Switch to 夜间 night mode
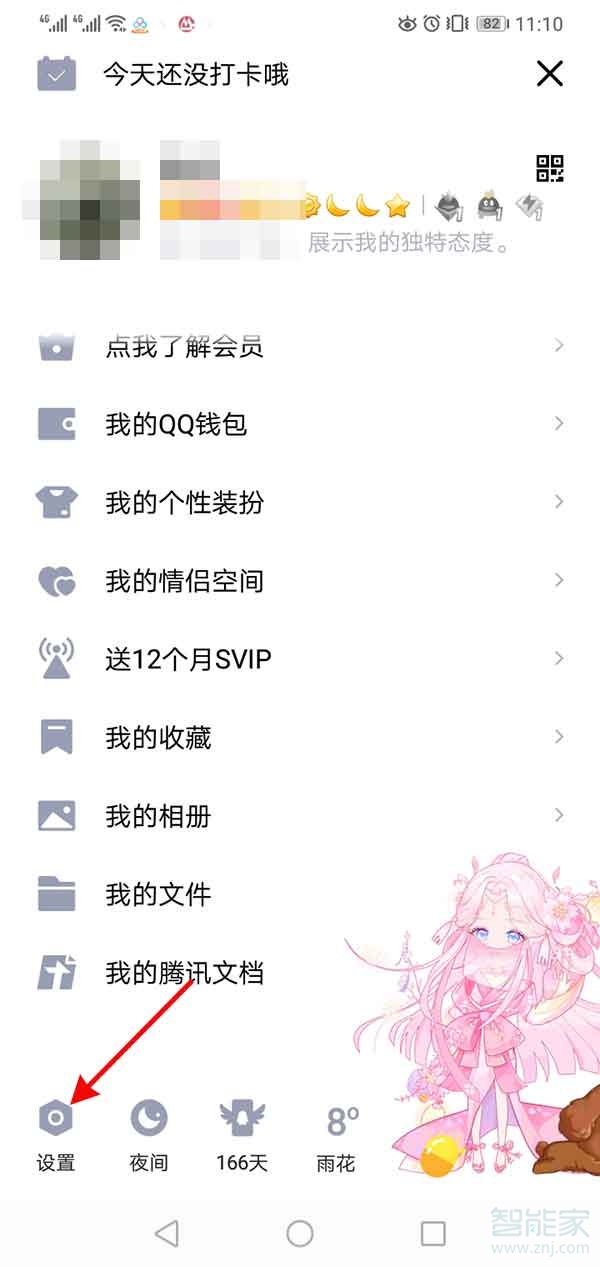Screen dimensions: 600x1267 click(x=149, y=1135)
